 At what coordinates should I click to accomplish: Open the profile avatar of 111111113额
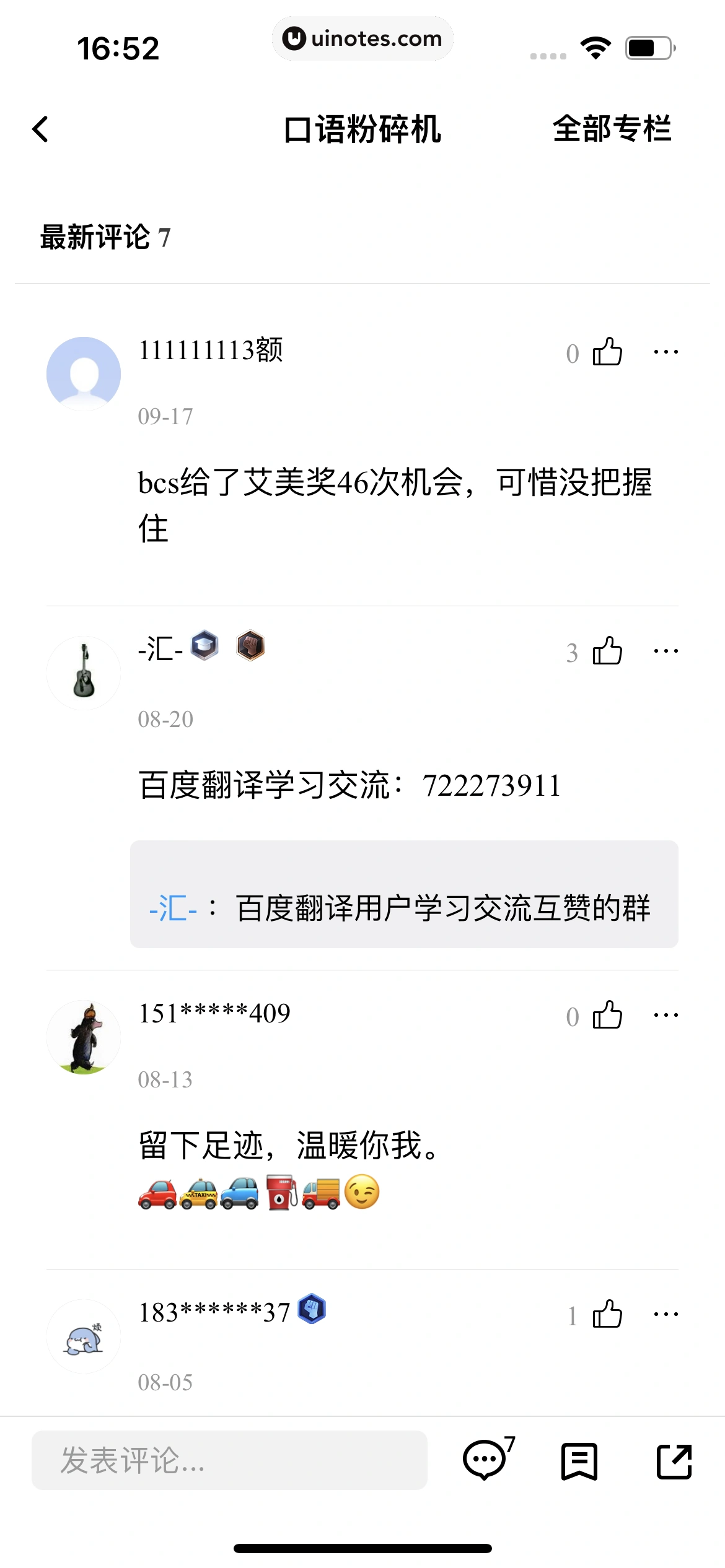[x=84, y=374]
